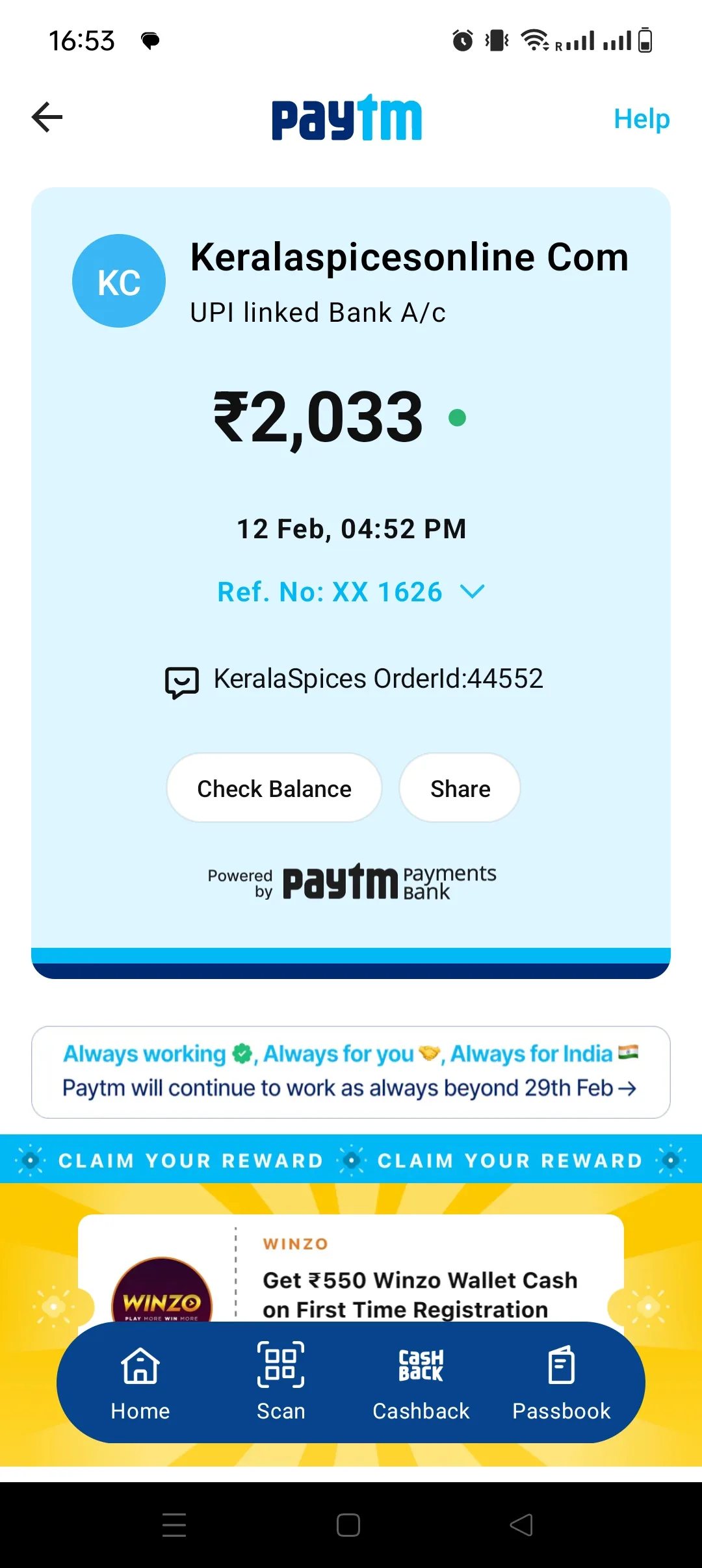Screen dimensions: 702x1568
Task: Switch to the Home tab
Action: (x=140, y=1382)
